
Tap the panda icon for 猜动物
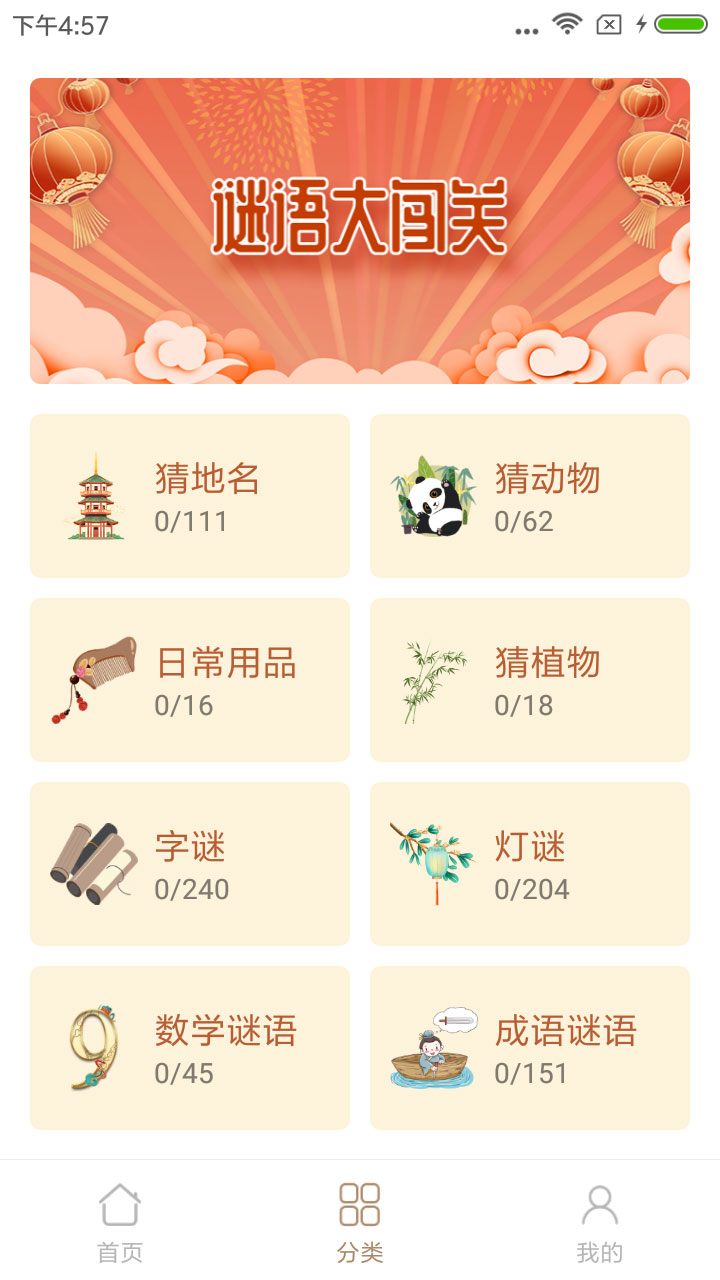(x=434, y=497)
